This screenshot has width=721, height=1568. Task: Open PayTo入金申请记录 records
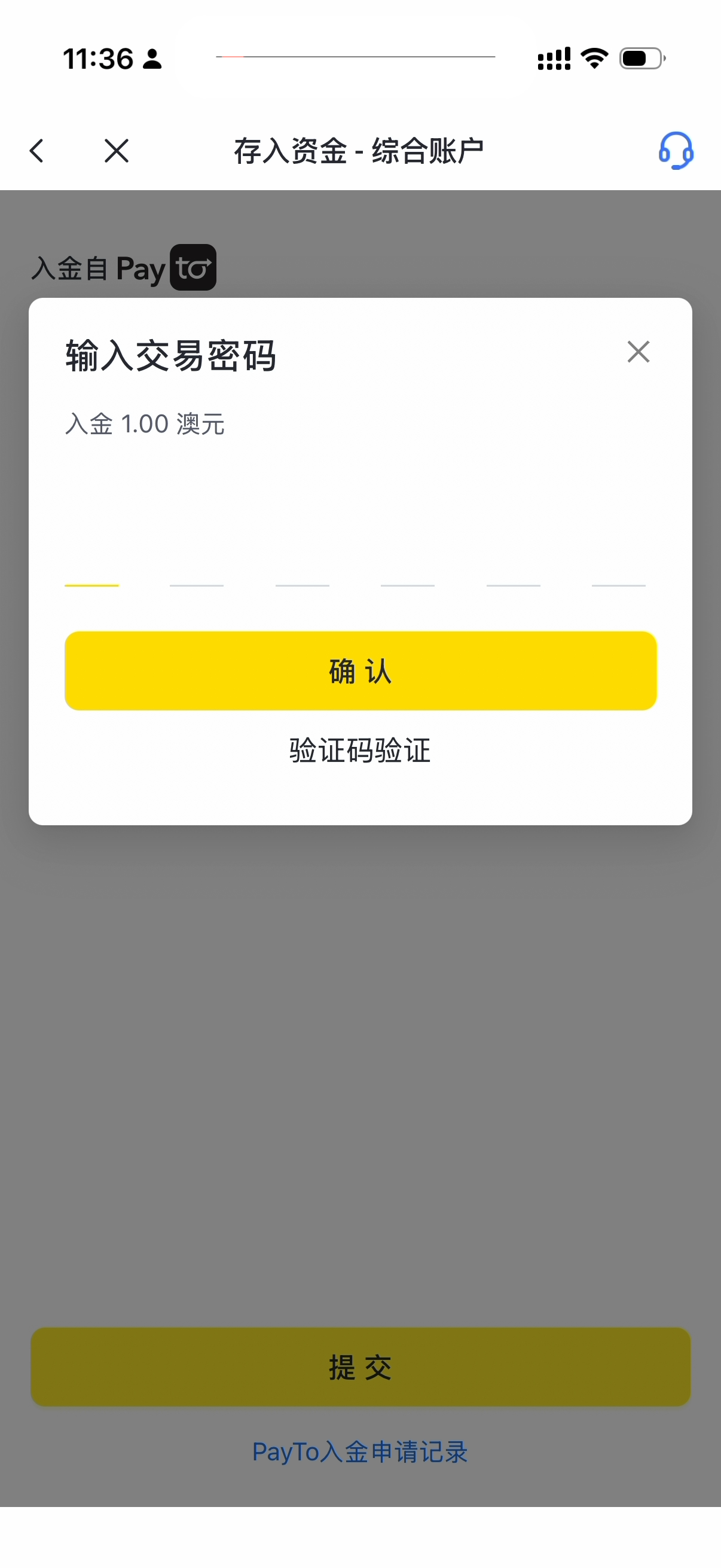tap(360, 1452)
